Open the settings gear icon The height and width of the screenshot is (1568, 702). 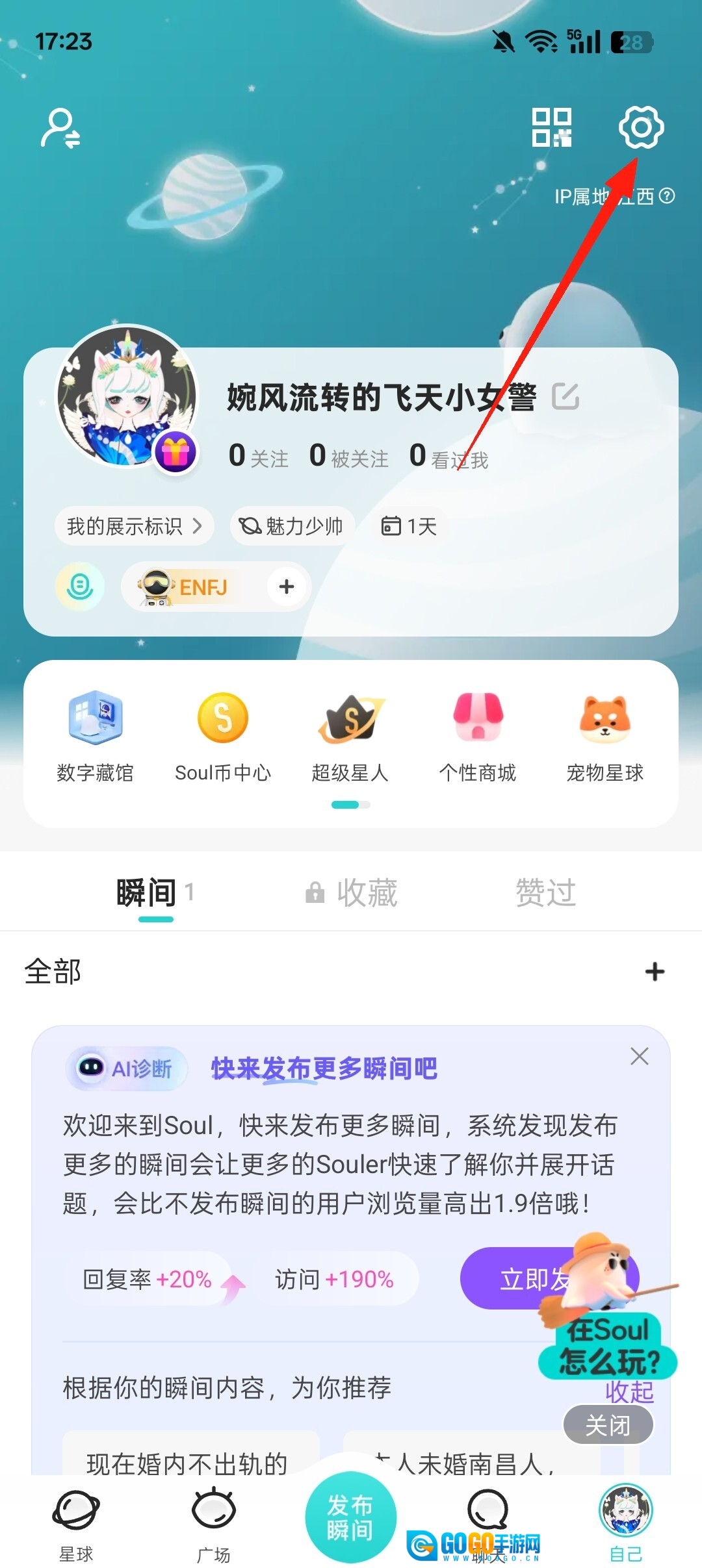click(x=641, y=127)
